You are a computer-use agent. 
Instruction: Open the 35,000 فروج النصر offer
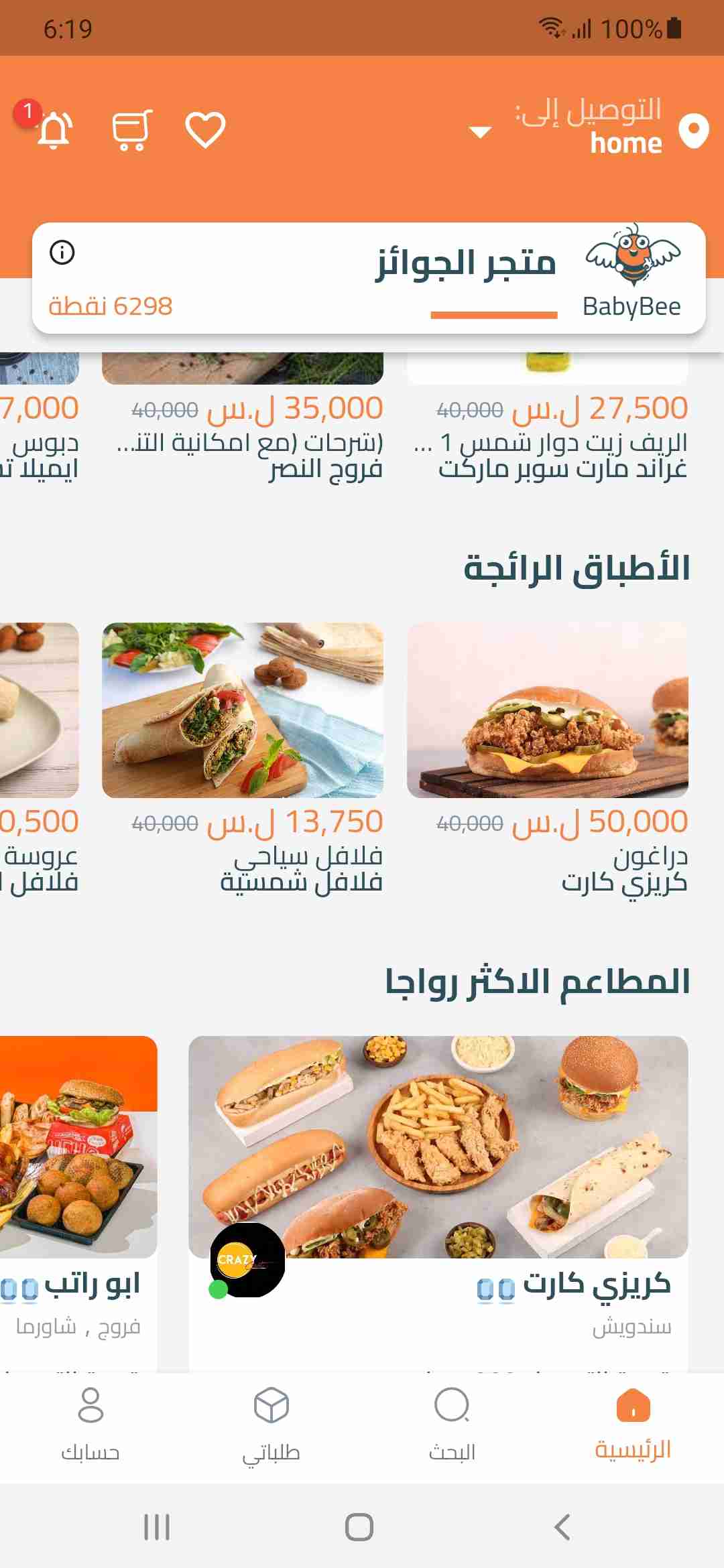click(243, 429)
